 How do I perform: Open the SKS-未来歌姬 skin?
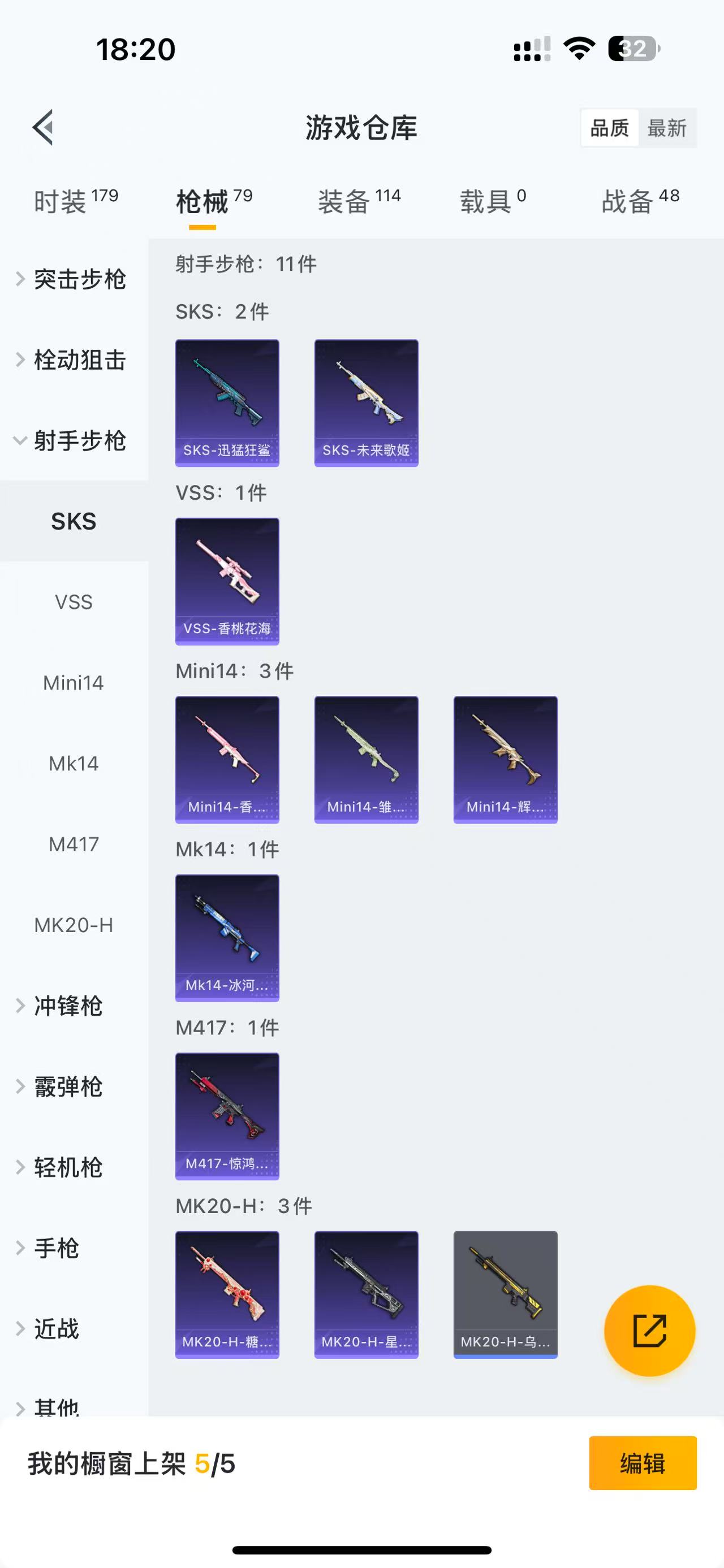pos(366,403)
